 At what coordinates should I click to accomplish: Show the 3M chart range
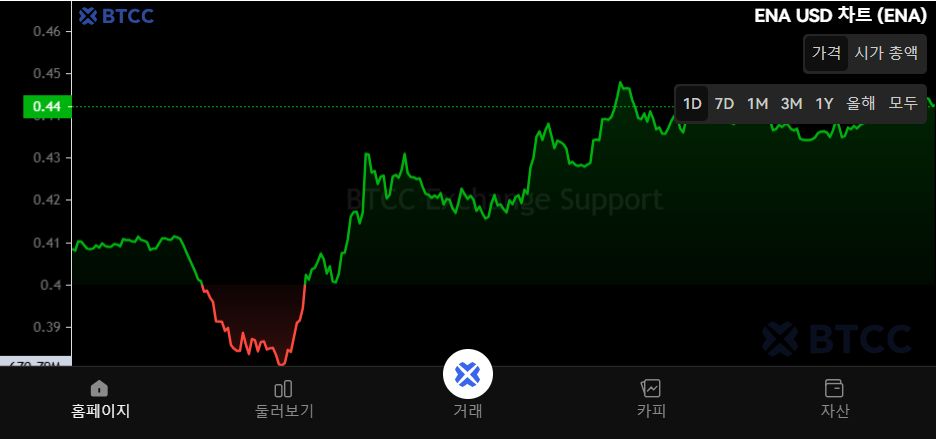[791, 103]
